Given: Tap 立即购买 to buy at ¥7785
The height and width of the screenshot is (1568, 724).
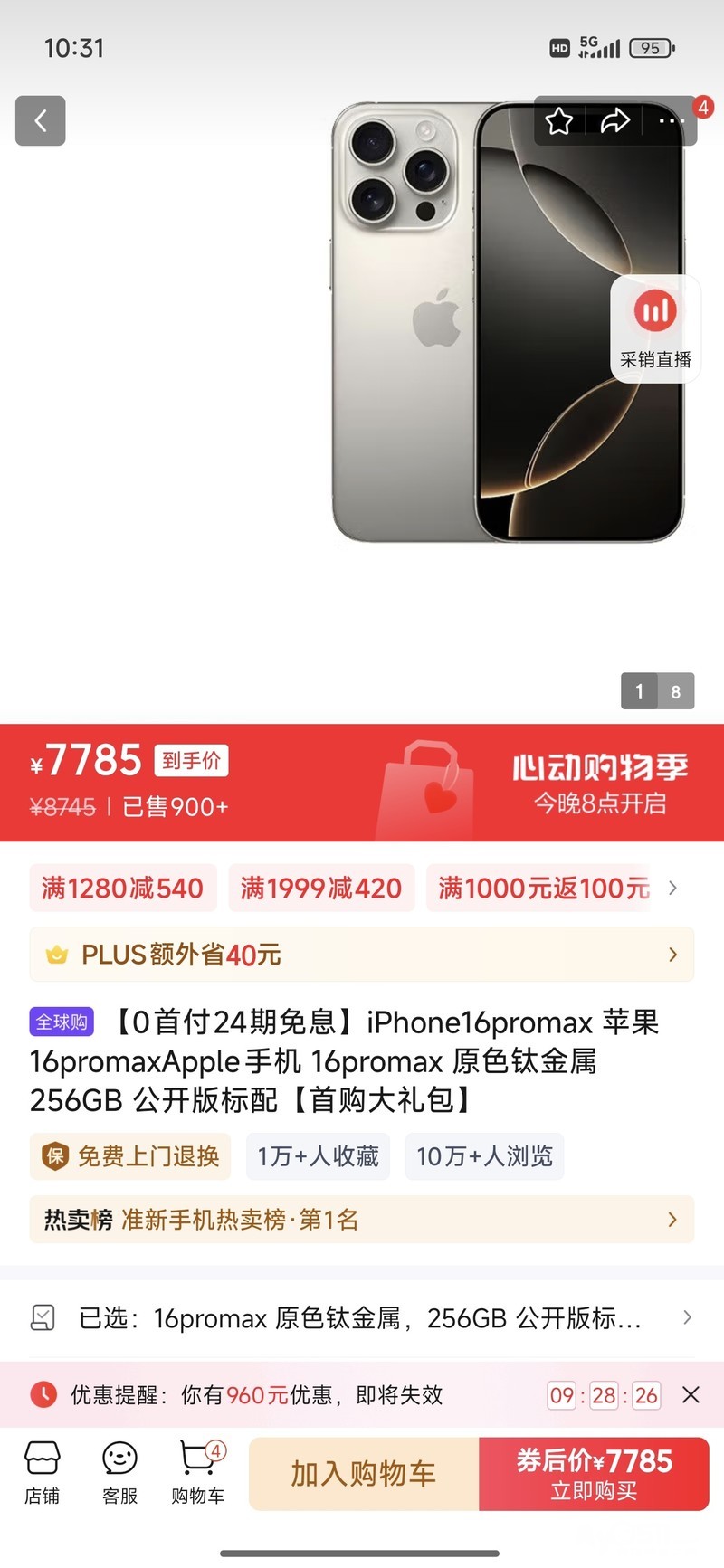Looking at the screenshot, I should [594, 1474].
